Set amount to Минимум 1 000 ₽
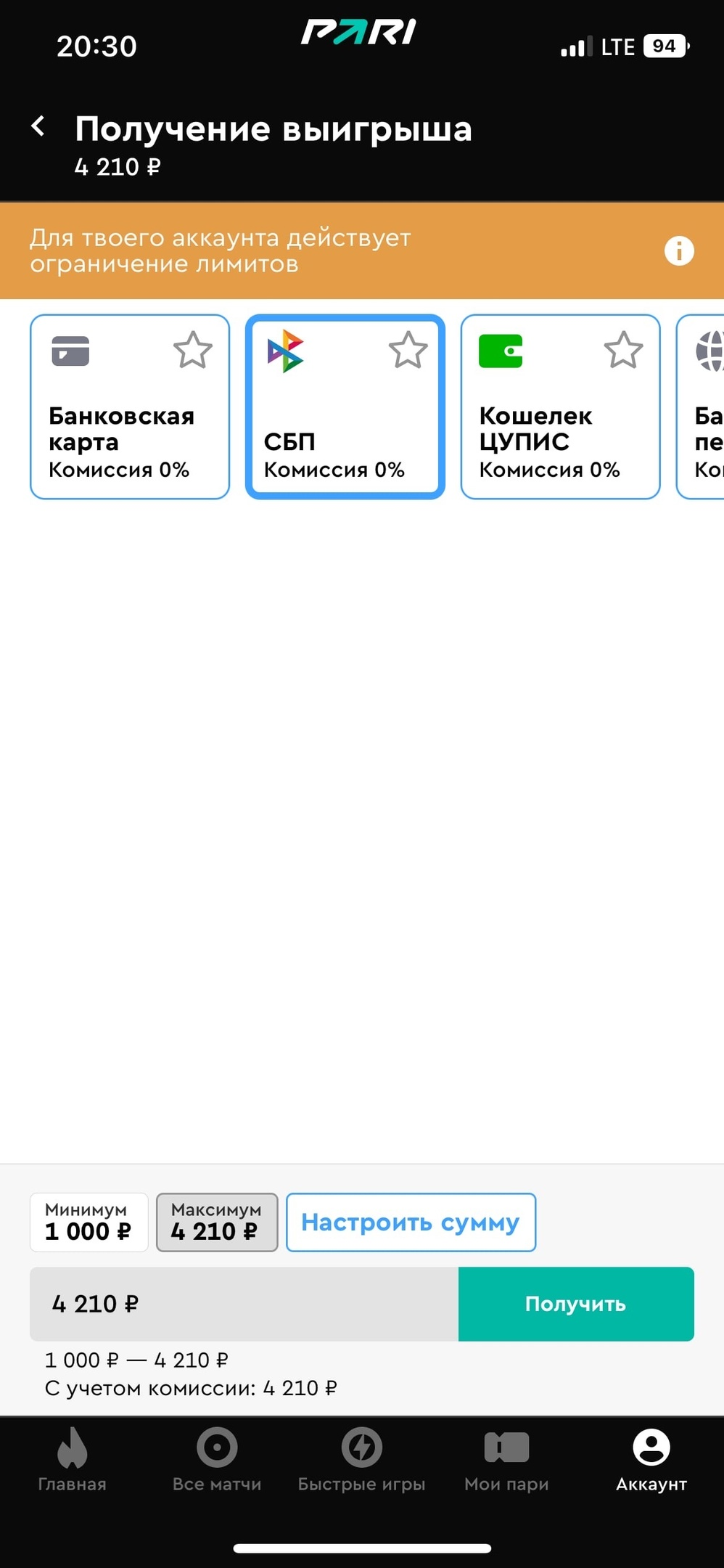Screen dimensions: 724x1568 (89, 1222)
